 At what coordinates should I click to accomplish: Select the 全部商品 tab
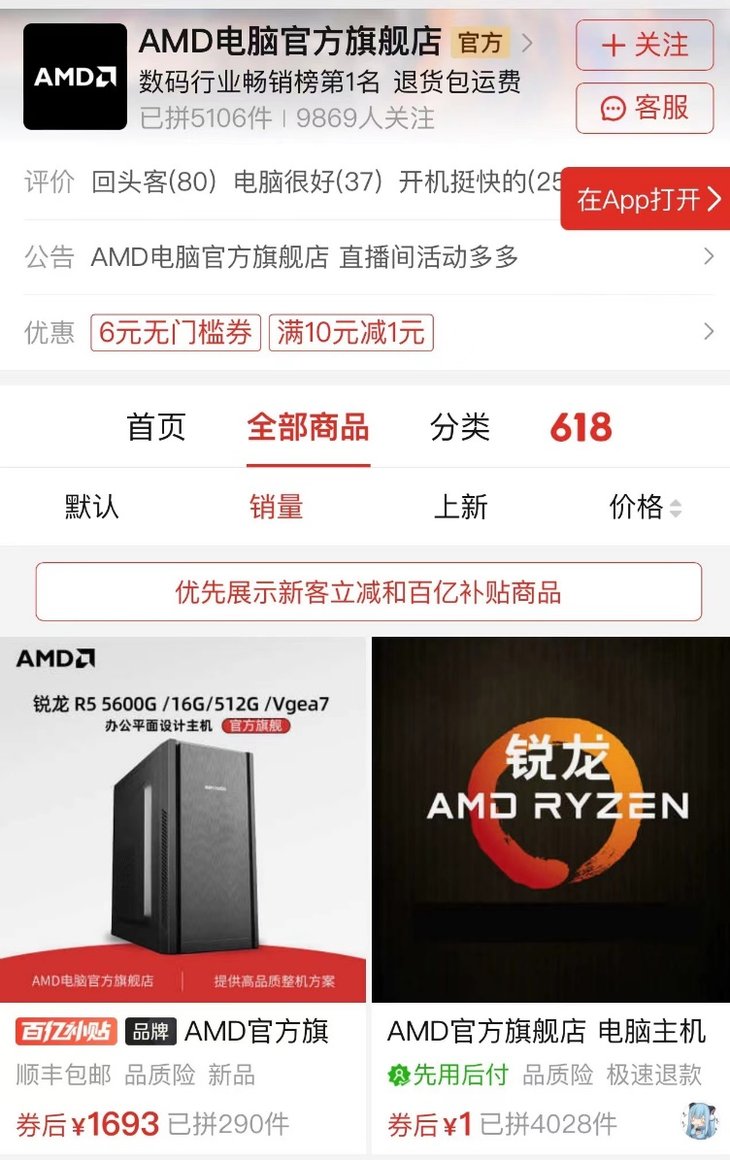(x=308, y=427)
